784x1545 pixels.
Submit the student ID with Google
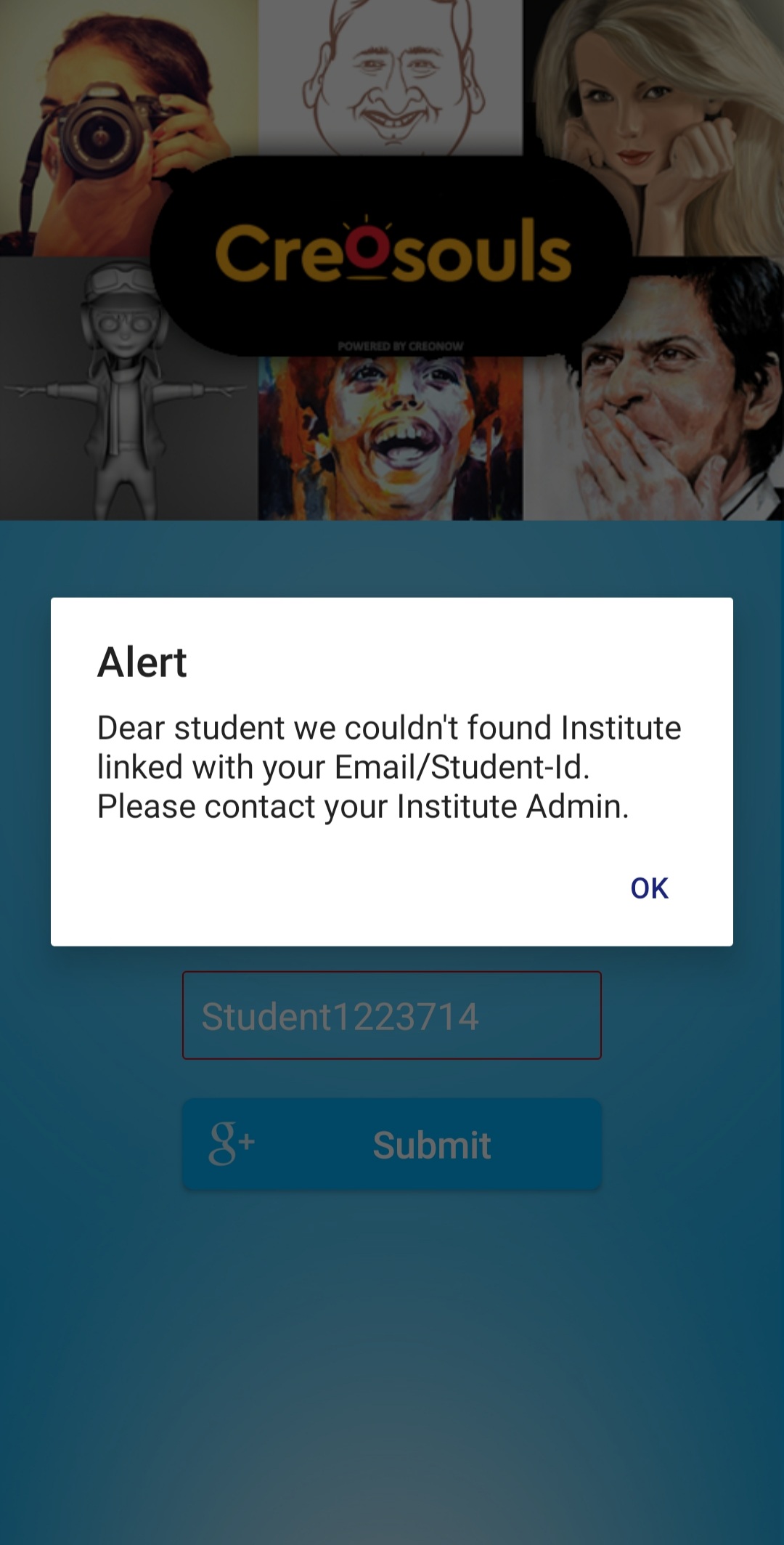(x=392, y=1144)
